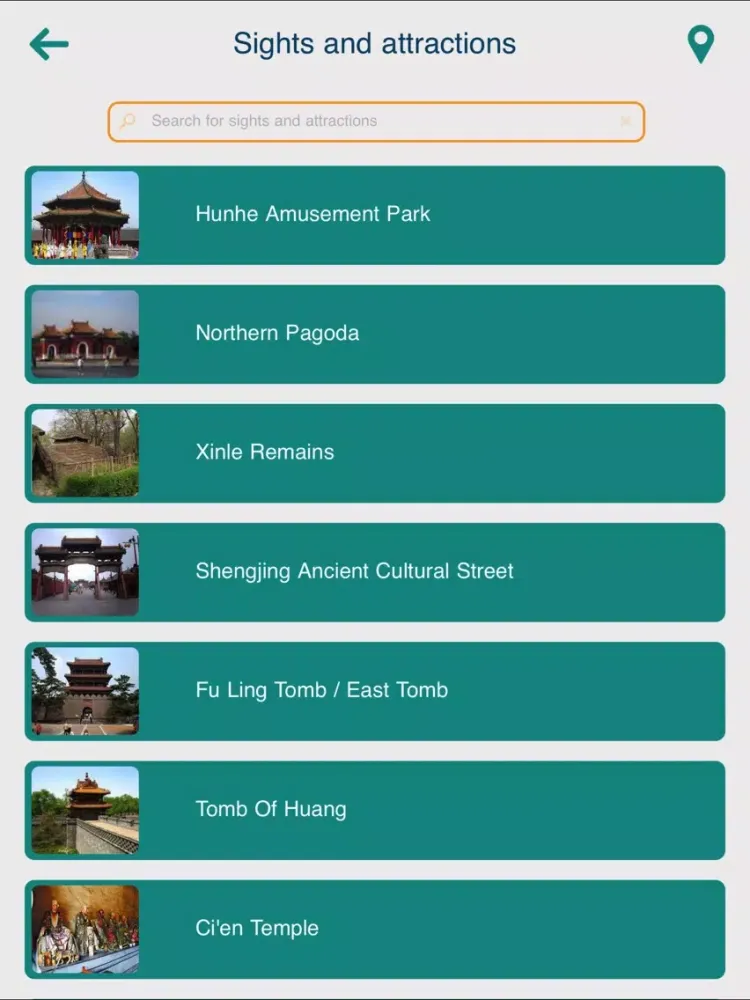Open Shengjing Ancient Cultural Street
750x1000 pixels.
coord(375,572)
